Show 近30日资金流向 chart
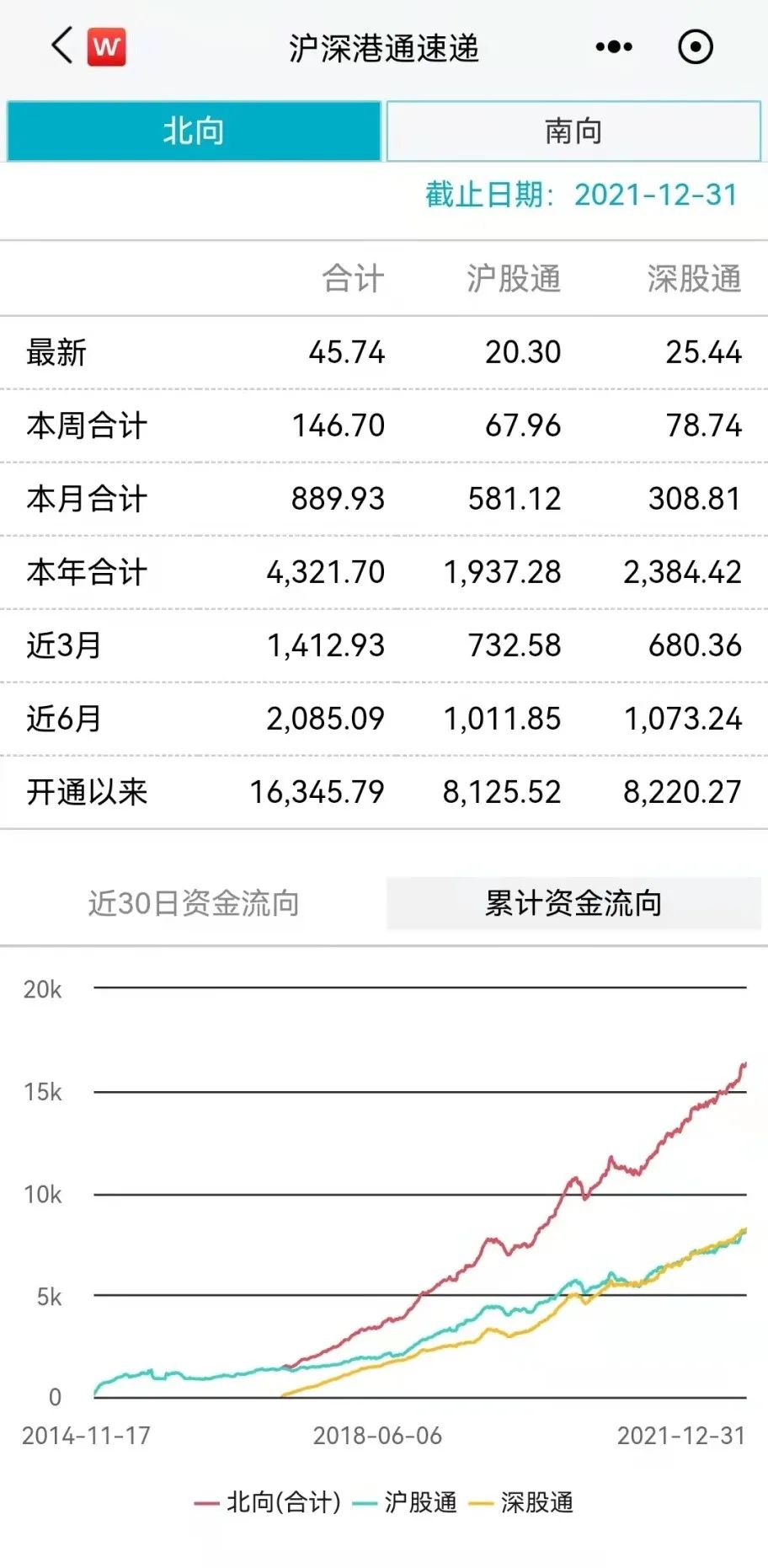This screenshot has height=1568, width=768. (x=194, y=903)
